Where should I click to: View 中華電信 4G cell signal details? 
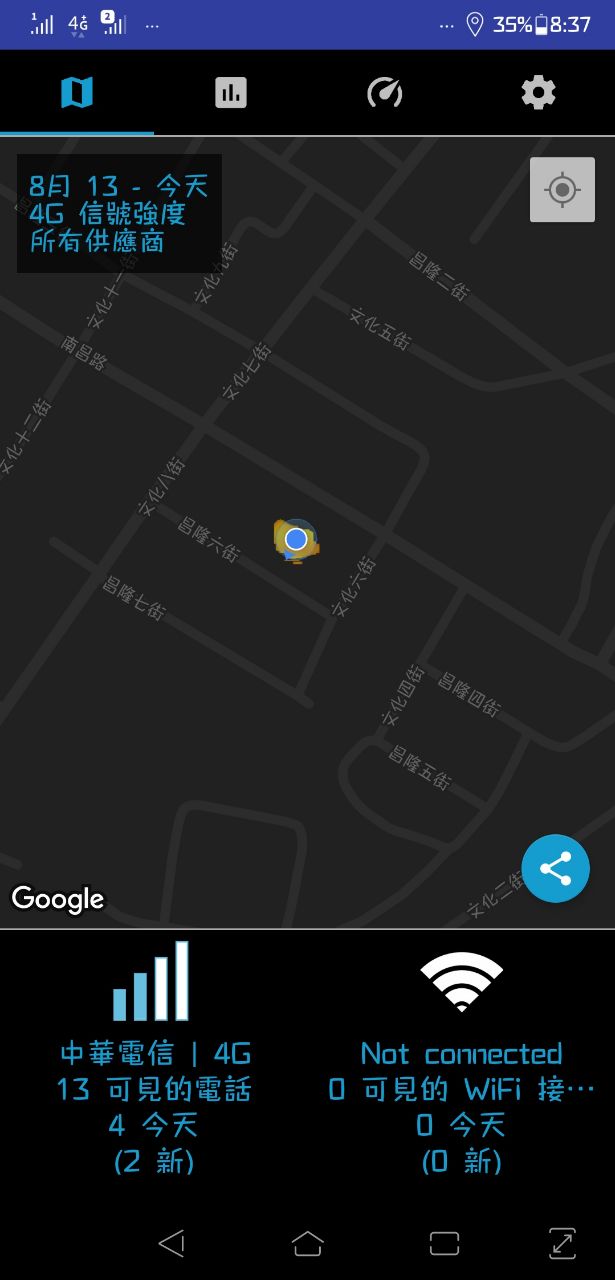tap(154, 1060)
